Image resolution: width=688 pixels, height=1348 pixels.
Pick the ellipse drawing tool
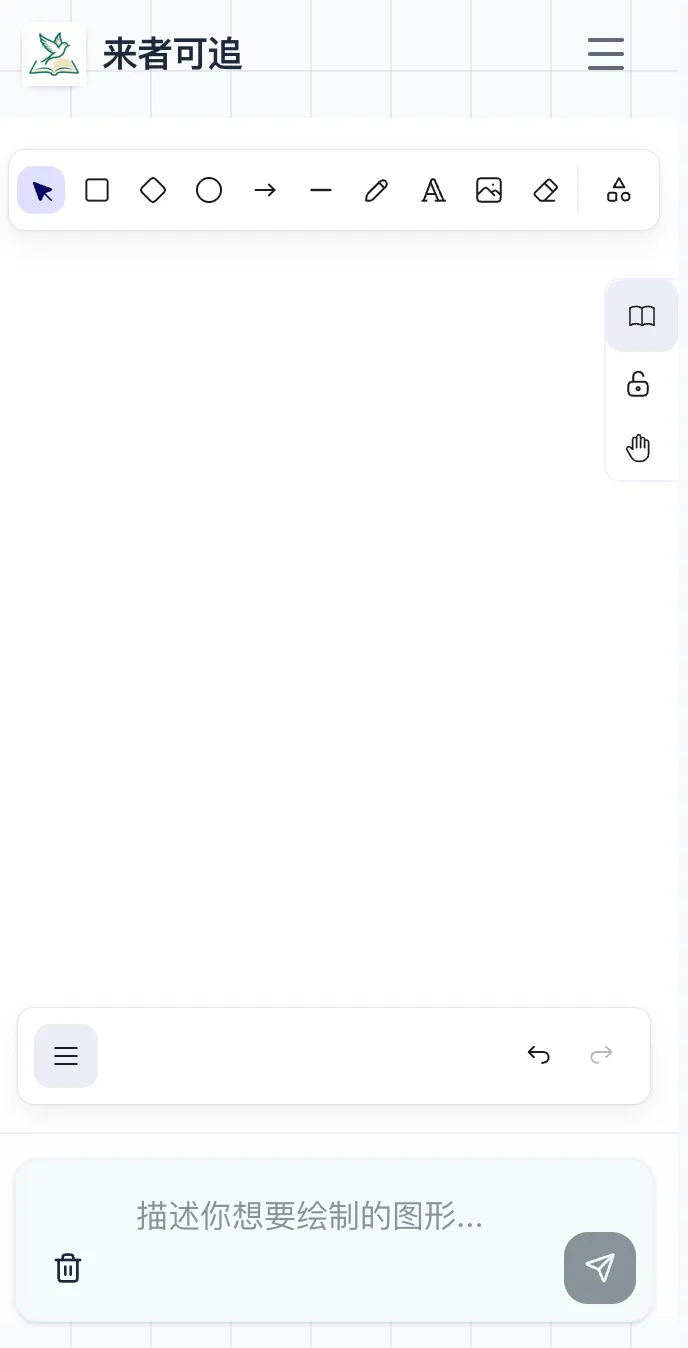coord(209,190)
